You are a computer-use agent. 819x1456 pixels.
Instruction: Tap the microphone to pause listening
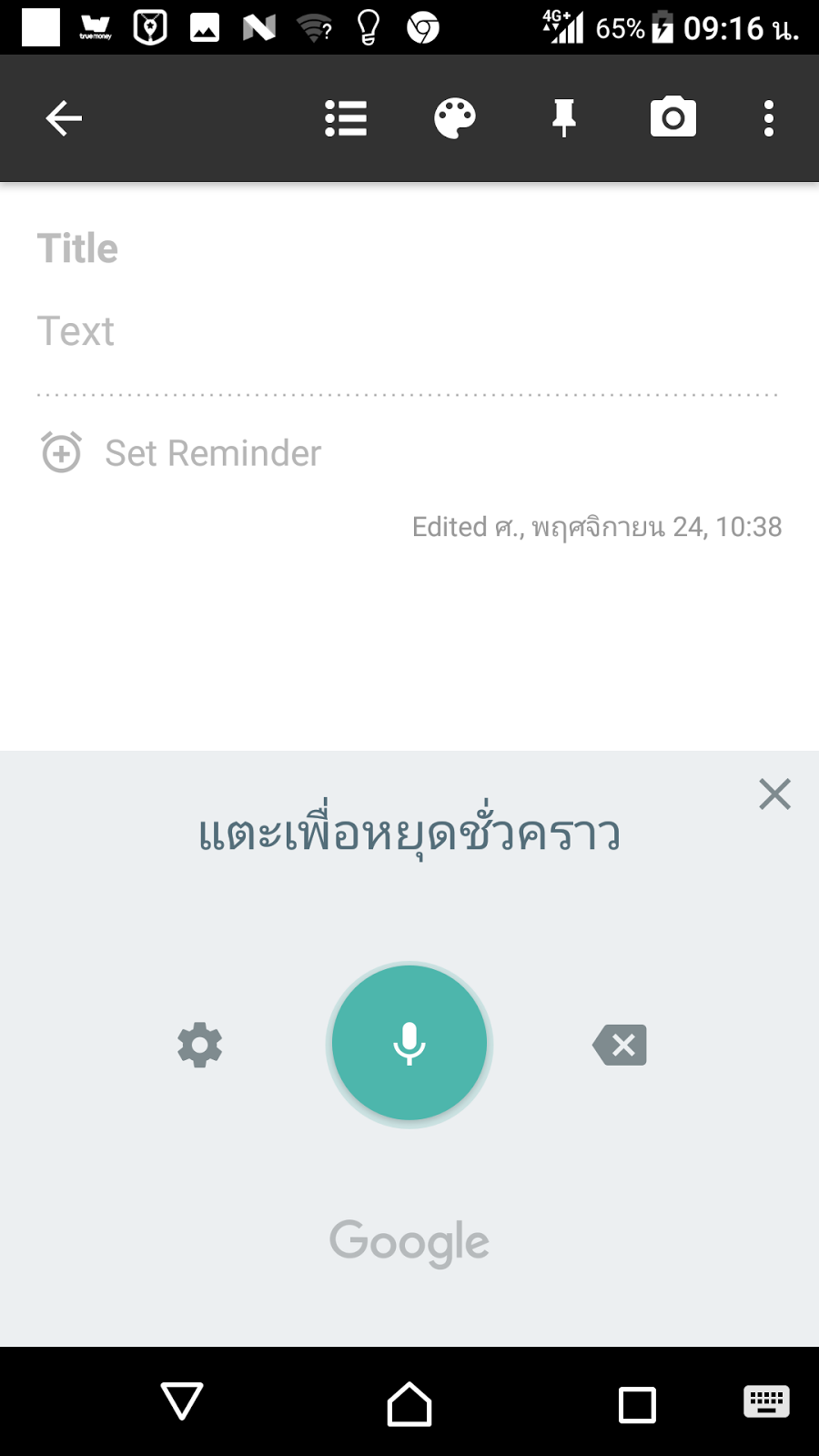409,1044
